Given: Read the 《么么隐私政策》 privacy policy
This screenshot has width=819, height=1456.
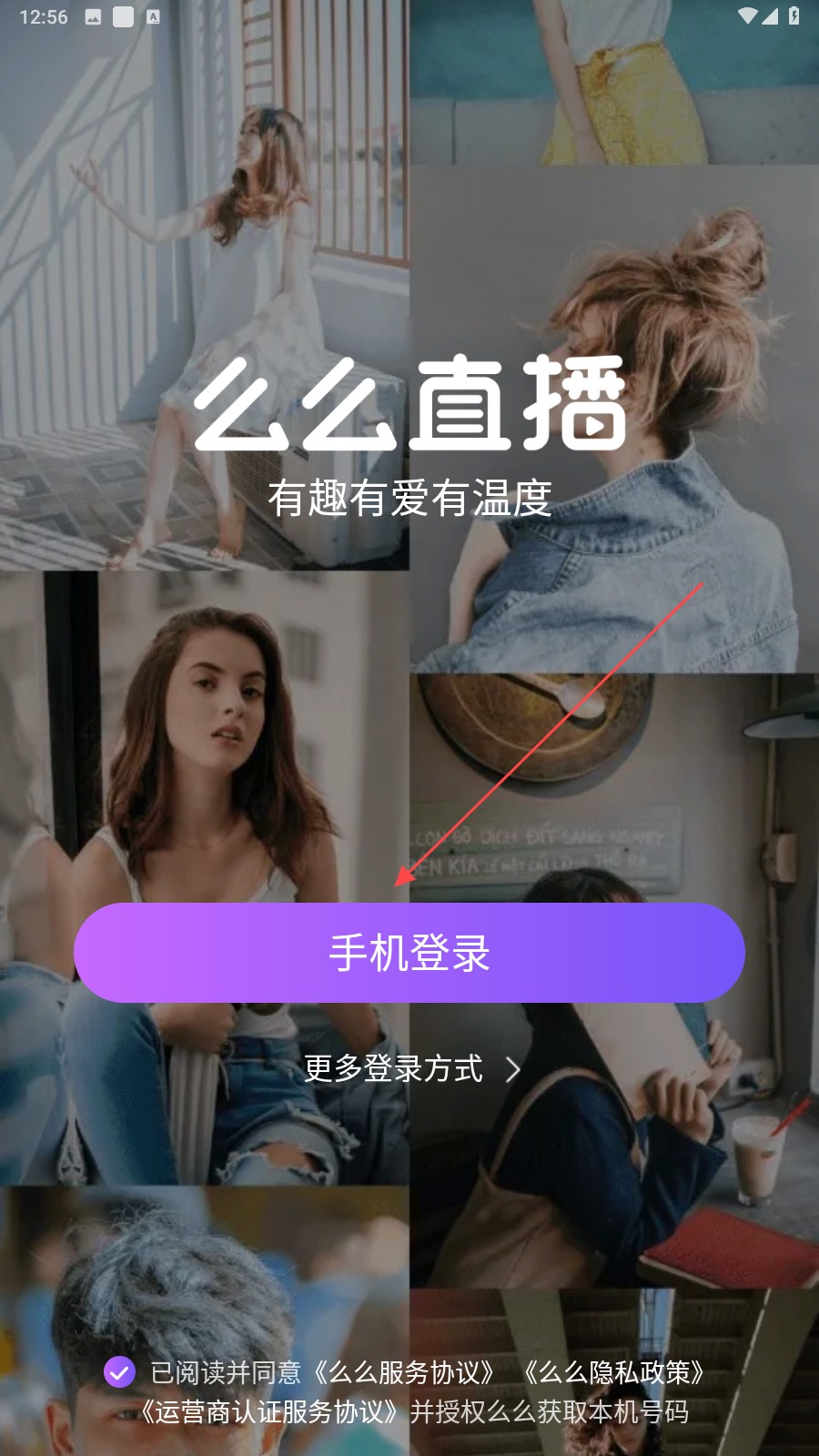Looking at the screenshot, I should (x=614, y=1372).
